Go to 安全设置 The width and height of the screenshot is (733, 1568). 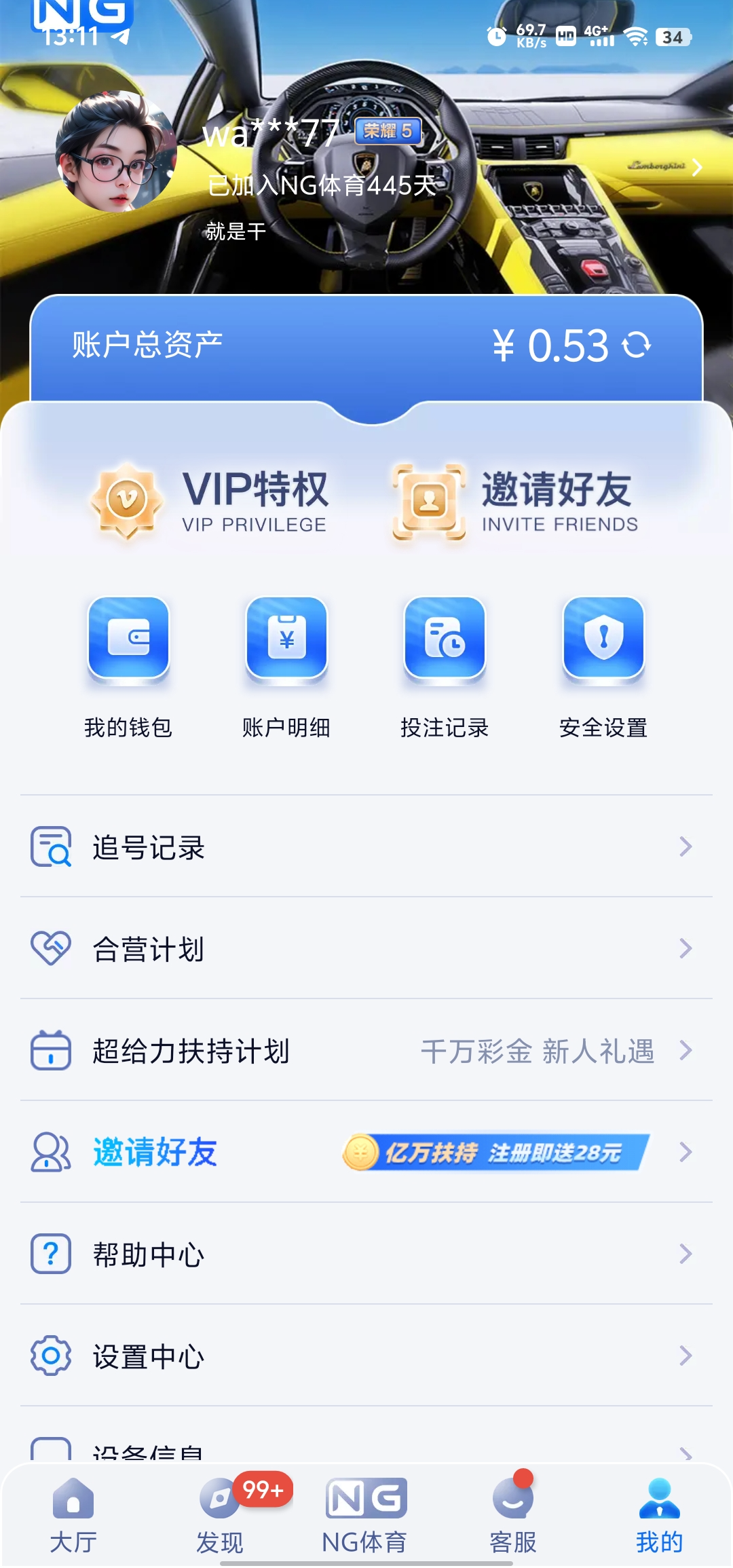pos(603,665)
